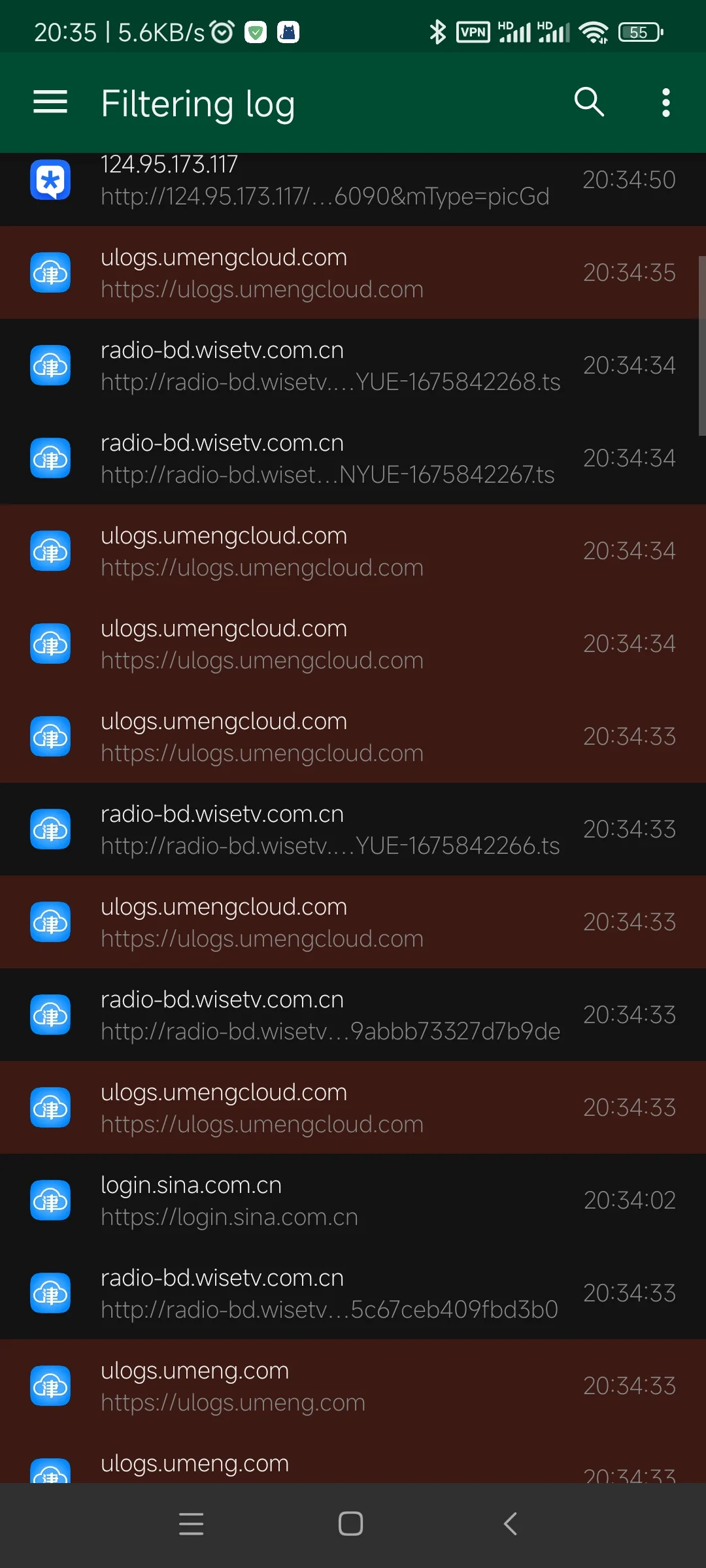Open ulogs.umengcloud.com entry from 20:34:35
Viewport: 706px width, 1568px height.
pyautogui.click(x=353, y=272)
